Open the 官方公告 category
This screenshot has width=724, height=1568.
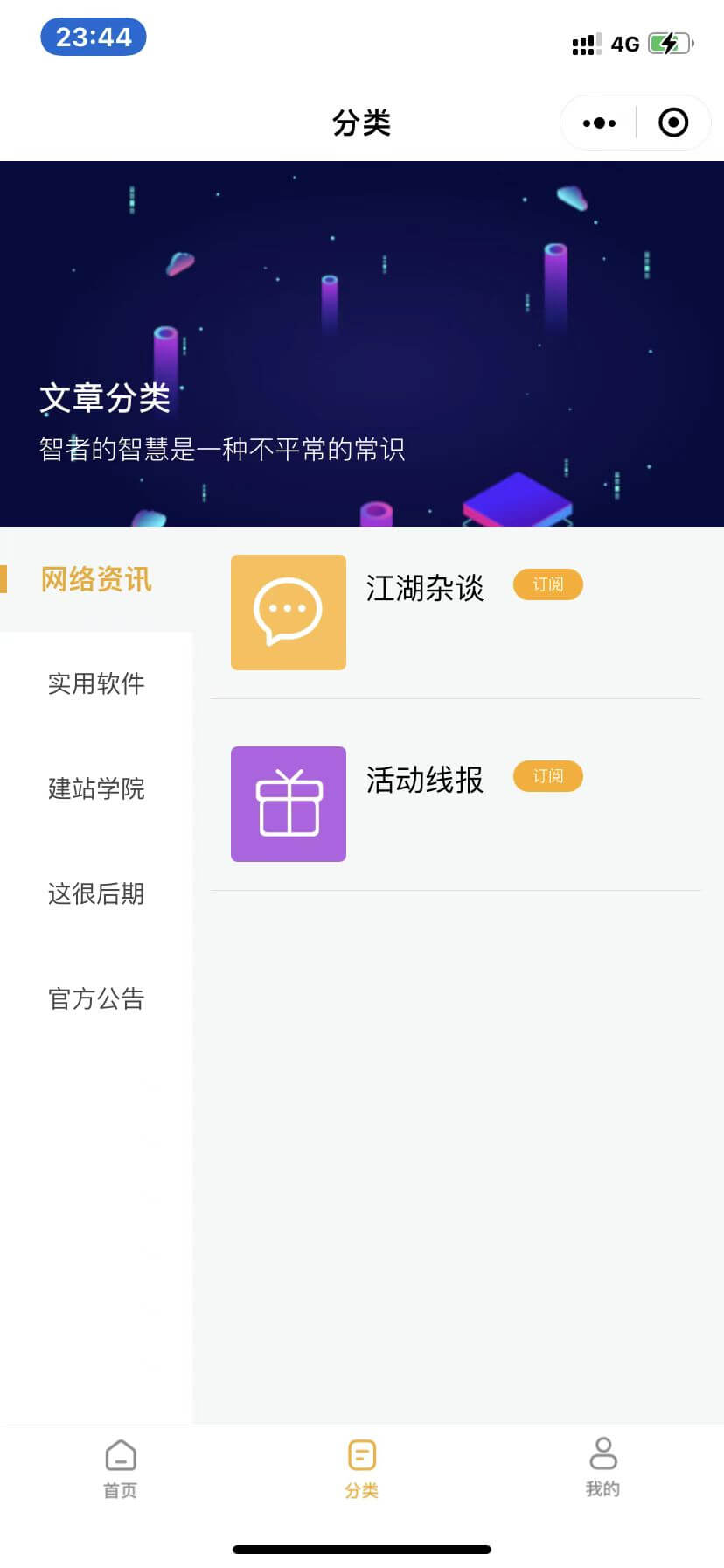[96, 998]
